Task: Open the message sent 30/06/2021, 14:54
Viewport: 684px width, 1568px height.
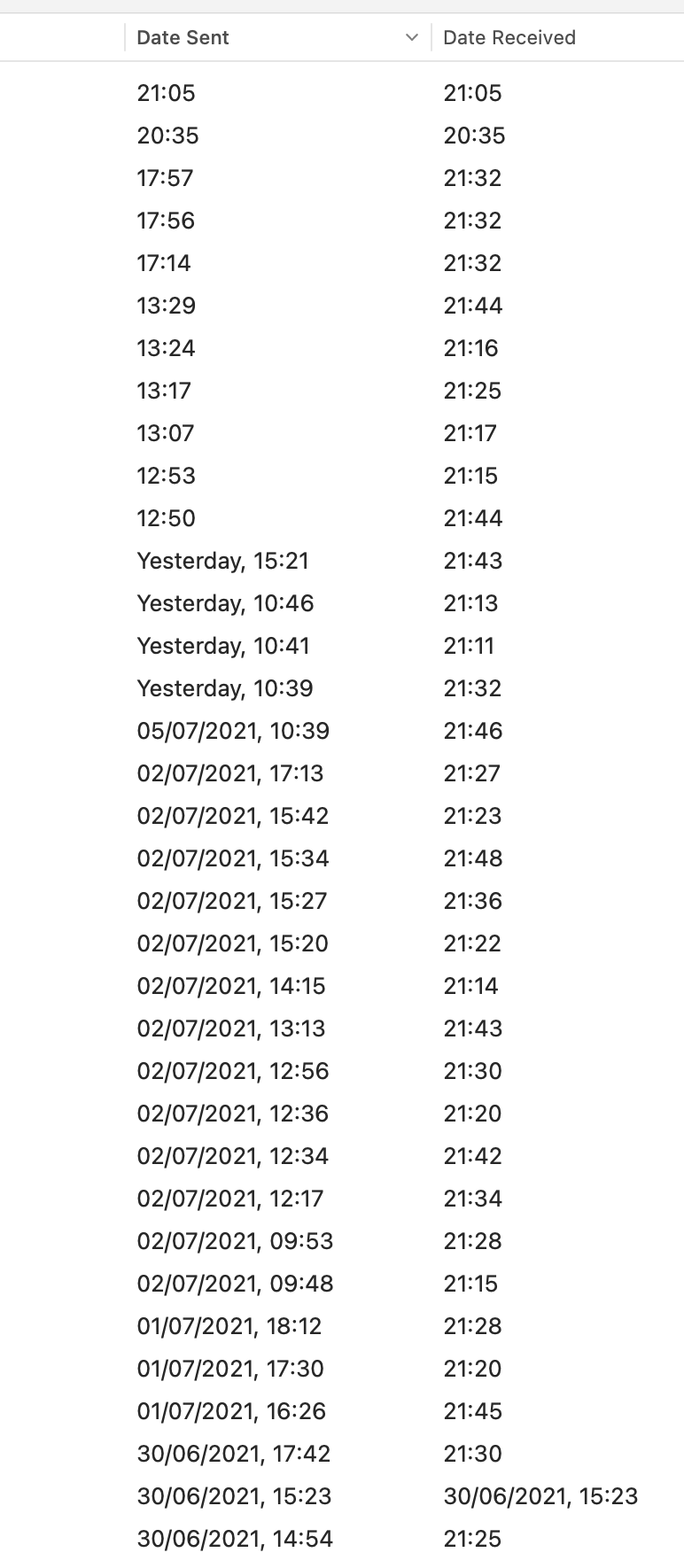Action: click(x=235, y=1539)
